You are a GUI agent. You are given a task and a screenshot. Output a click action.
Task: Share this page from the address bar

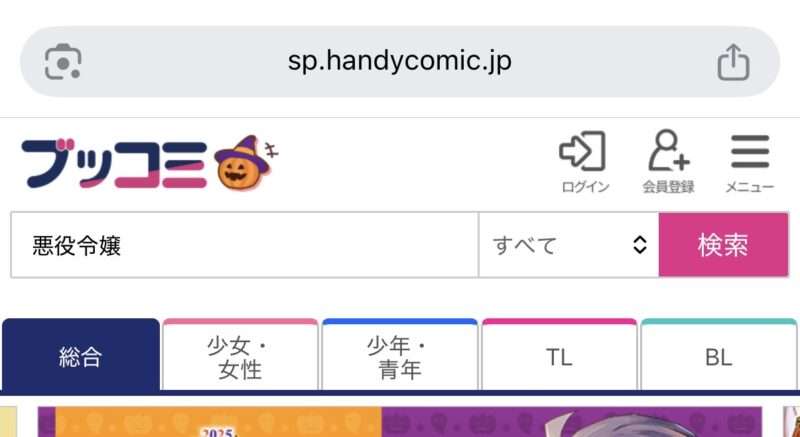(733, 62)
